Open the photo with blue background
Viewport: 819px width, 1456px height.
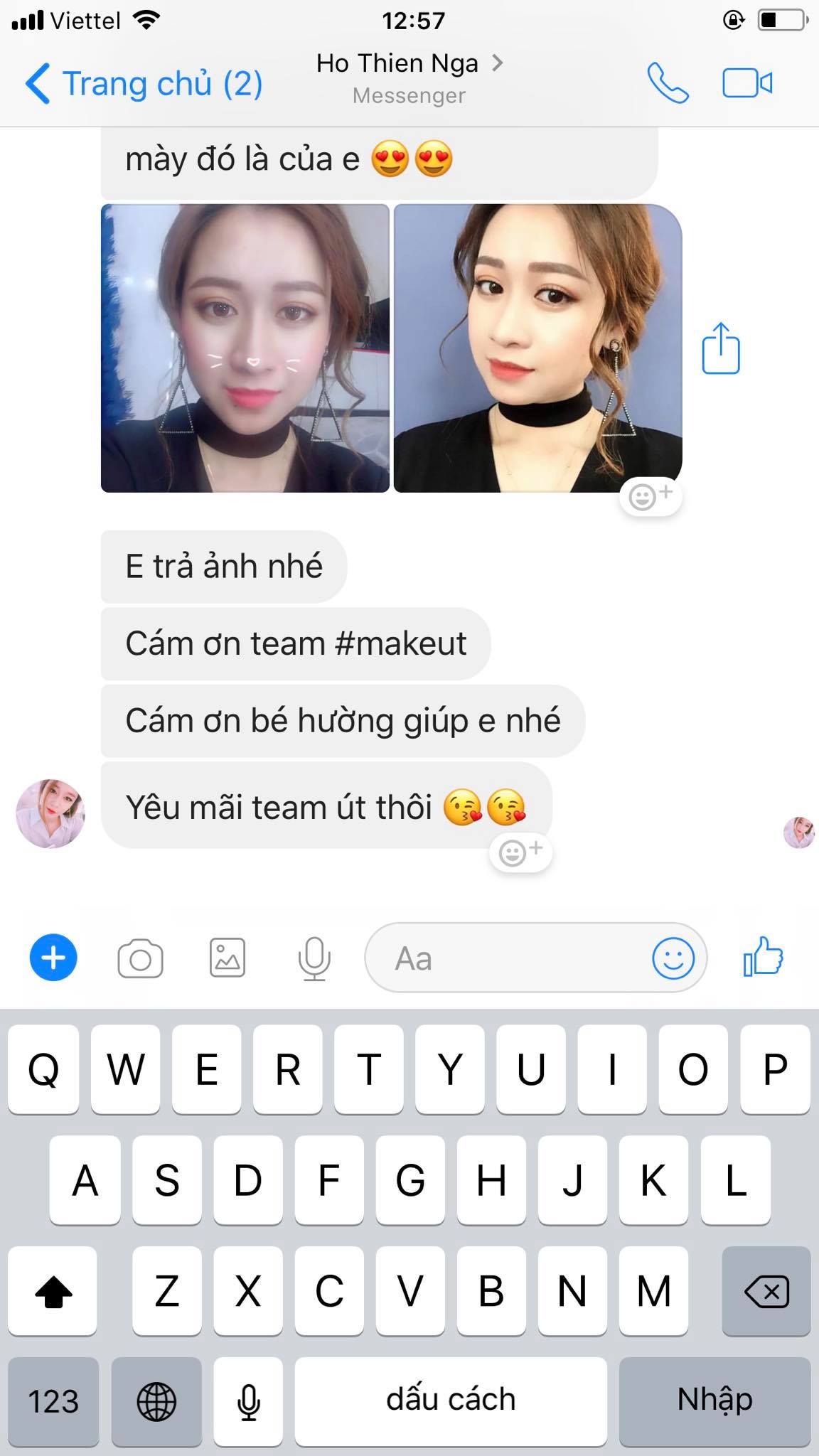538,348
